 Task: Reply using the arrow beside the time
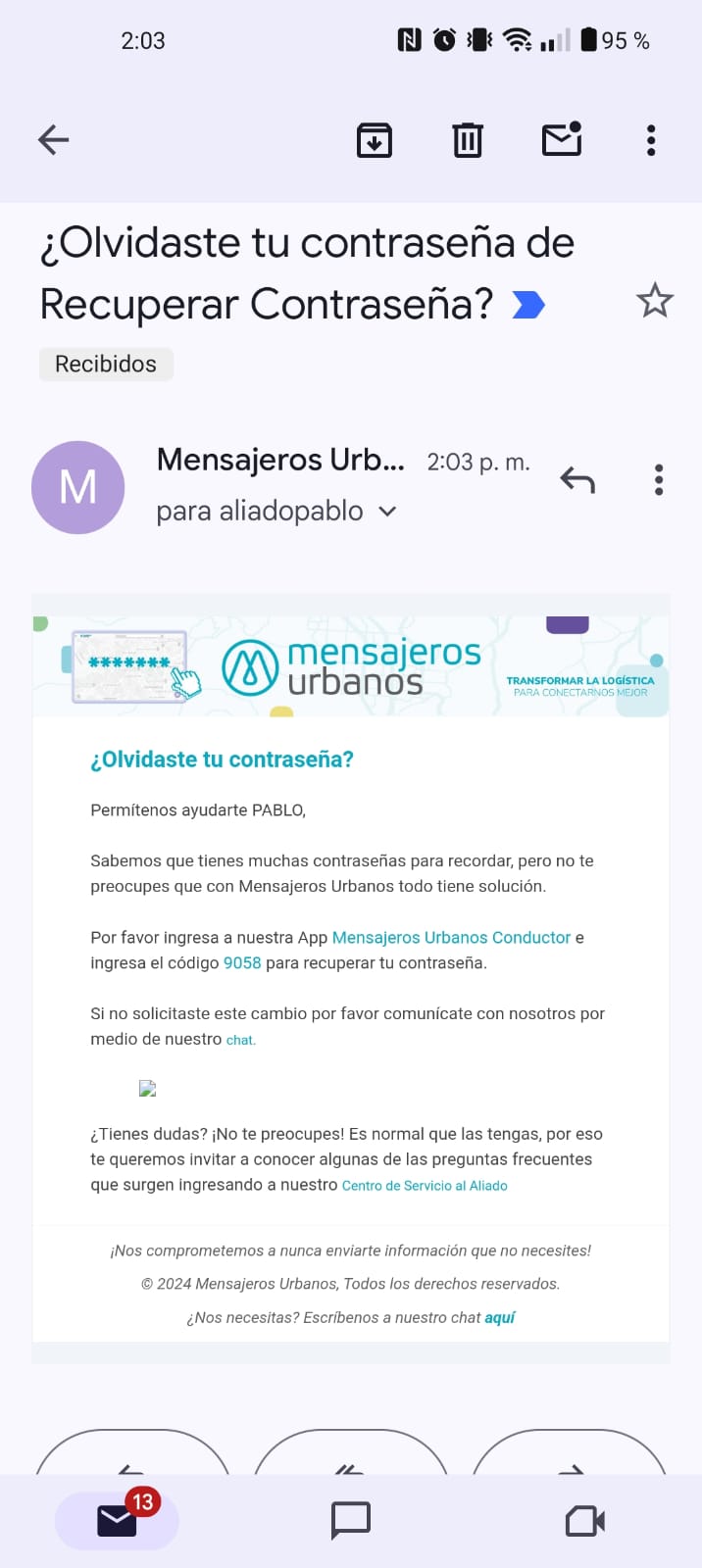click(577, 480)
